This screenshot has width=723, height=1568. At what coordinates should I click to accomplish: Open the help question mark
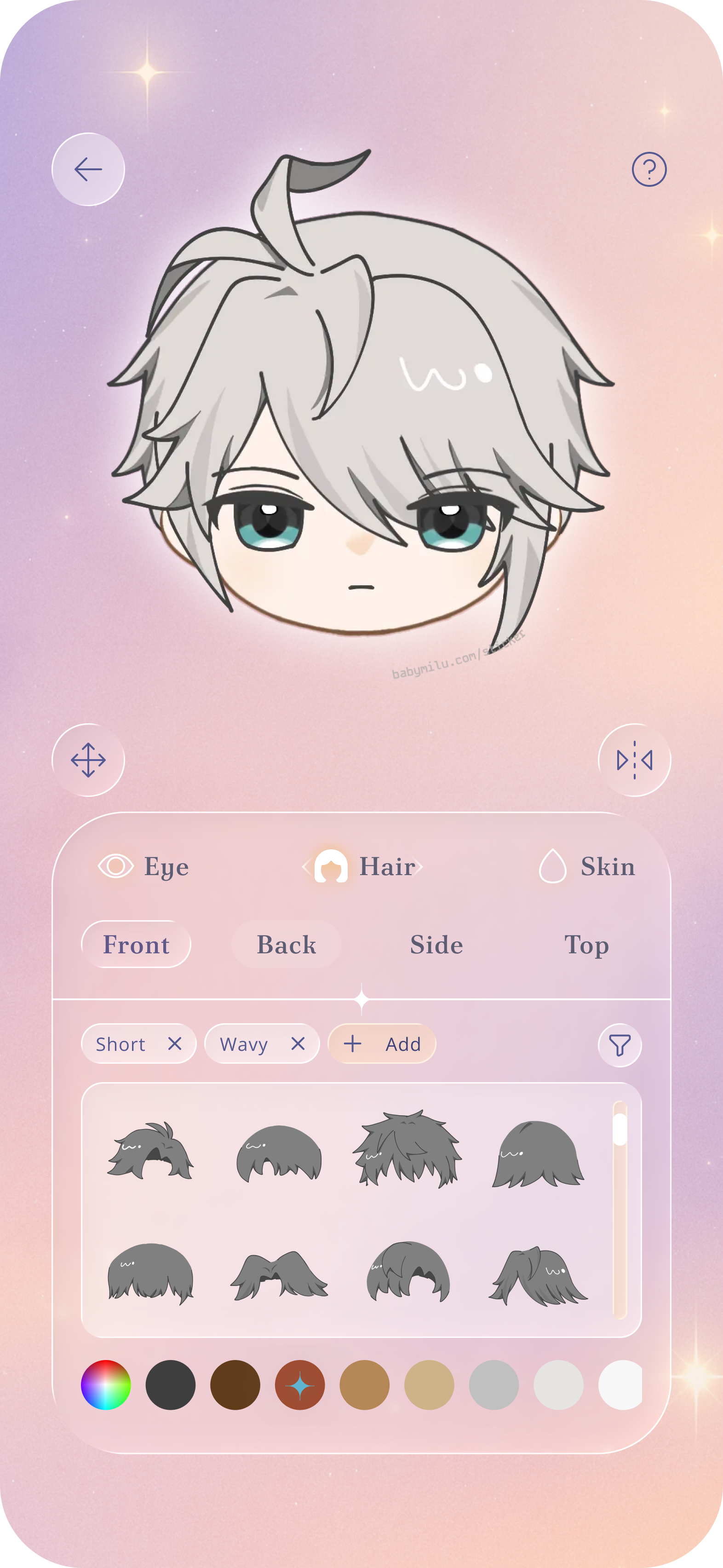tap(649, 169)
